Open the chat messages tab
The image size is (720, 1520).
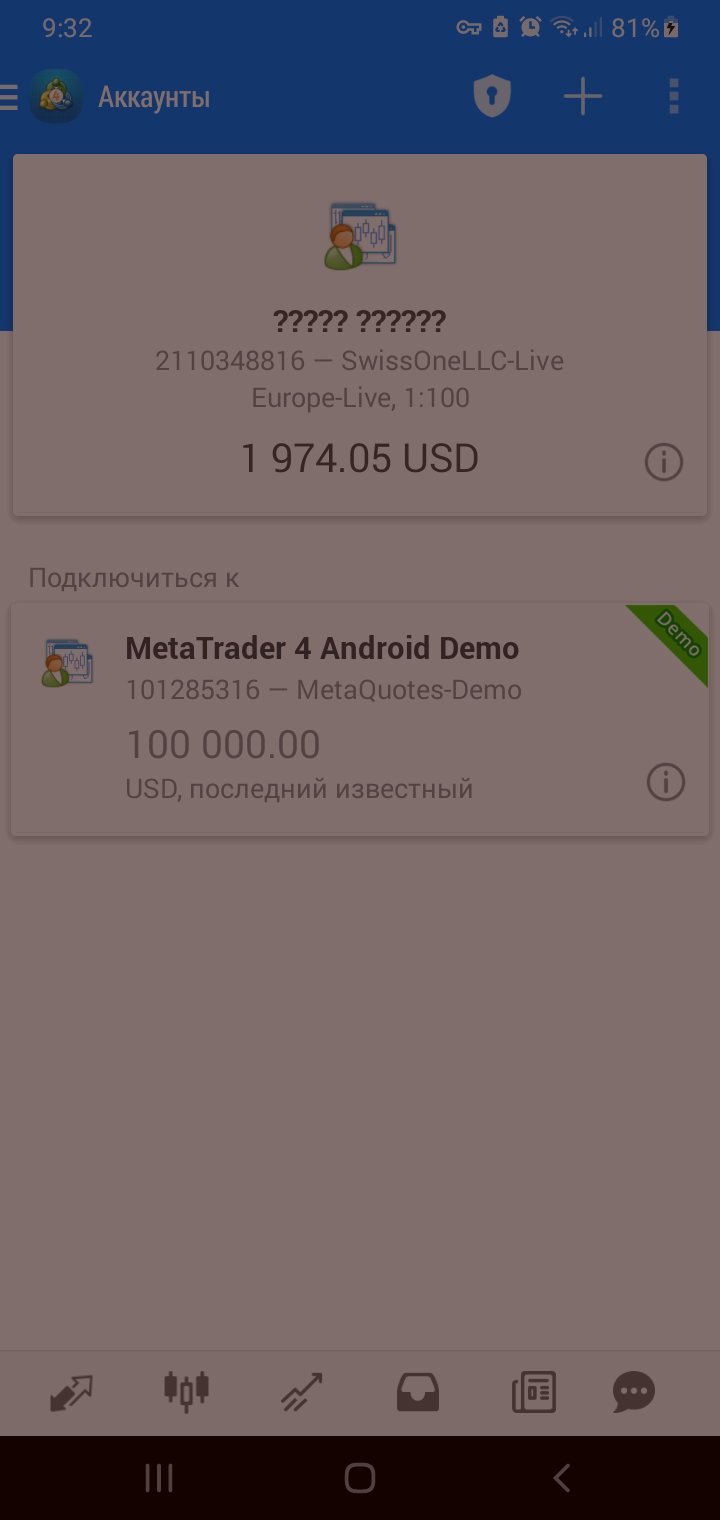(x=634, y=1392)
